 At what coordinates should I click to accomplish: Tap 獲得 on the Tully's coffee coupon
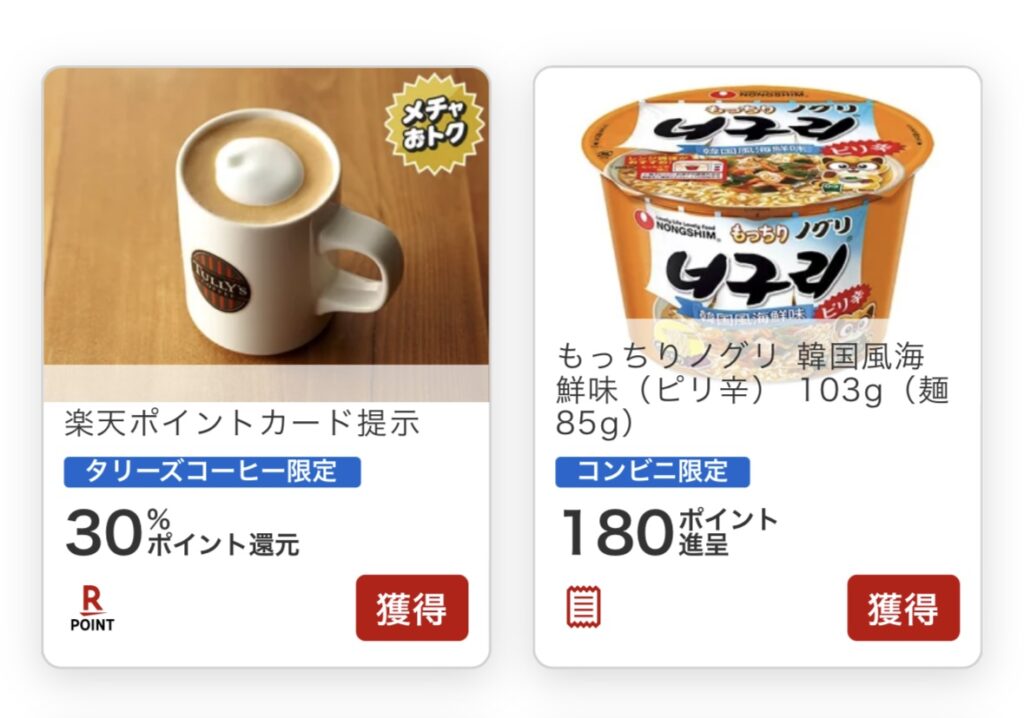pyautogui.click(x=411, y=608)
